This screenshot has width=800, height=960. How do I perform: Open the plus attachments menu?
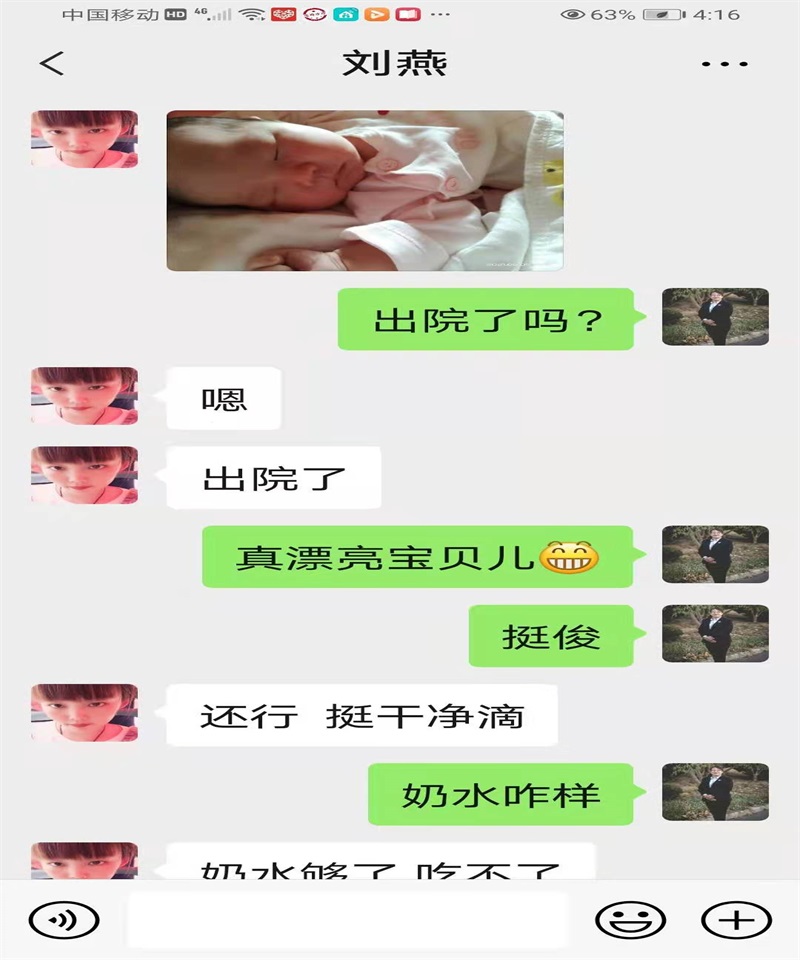point(736,919)
